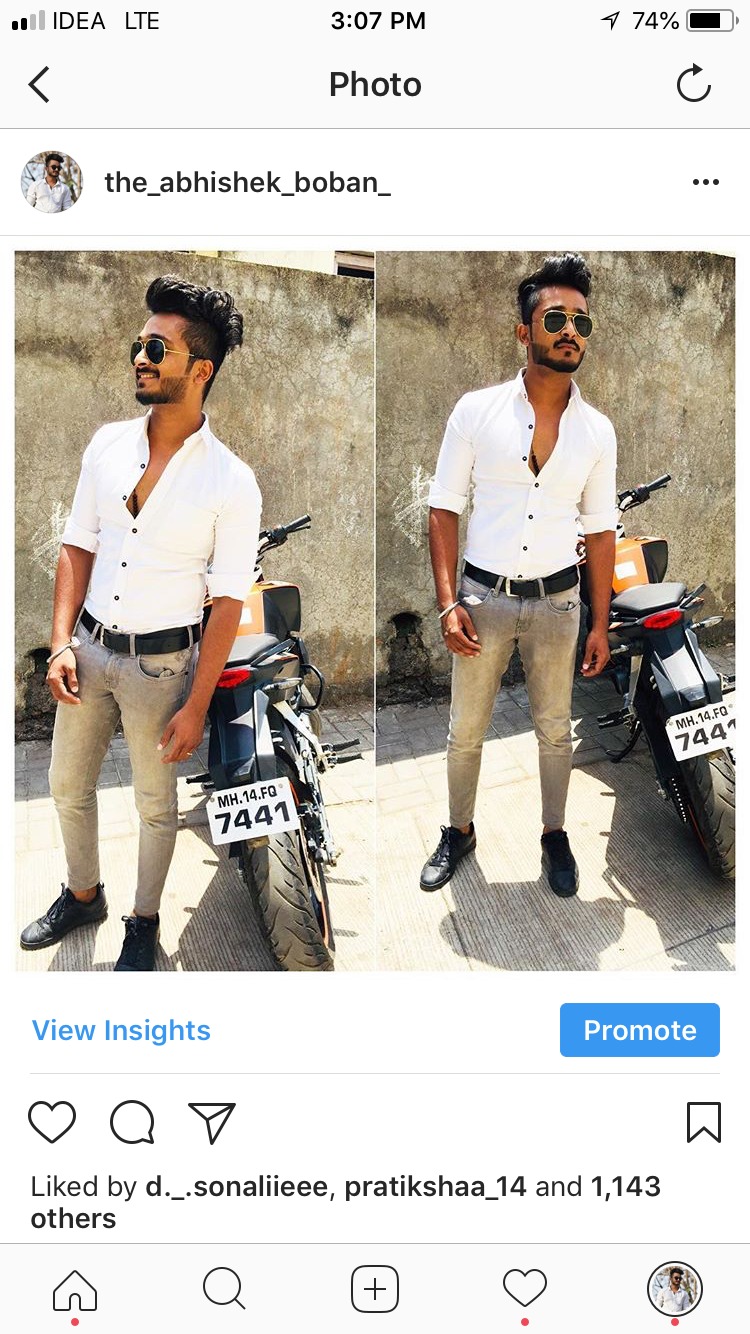Open the post's three-dot options menu
750x1334 pixels.
(705, 182)
